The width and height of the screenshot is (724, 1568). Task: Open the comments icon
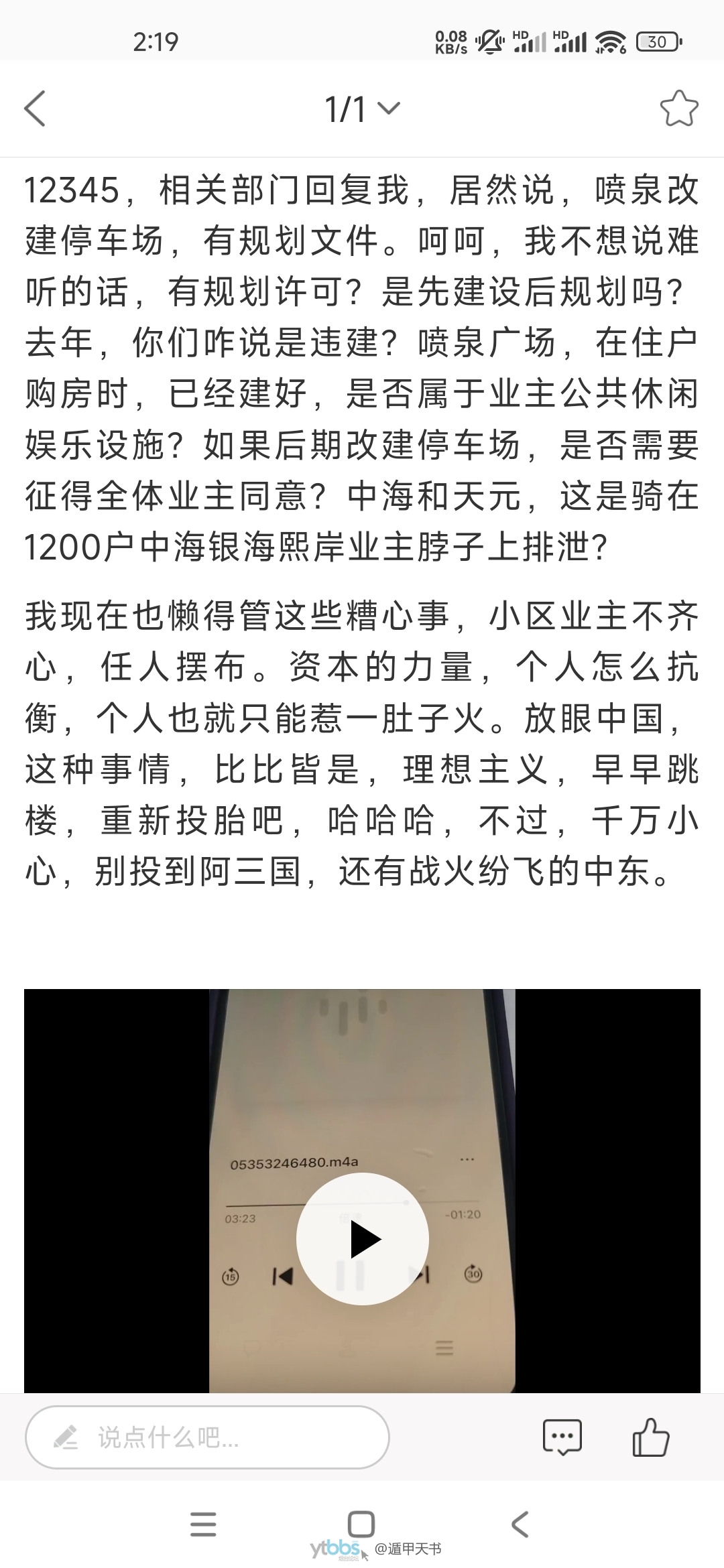(x=562, y=1437)
